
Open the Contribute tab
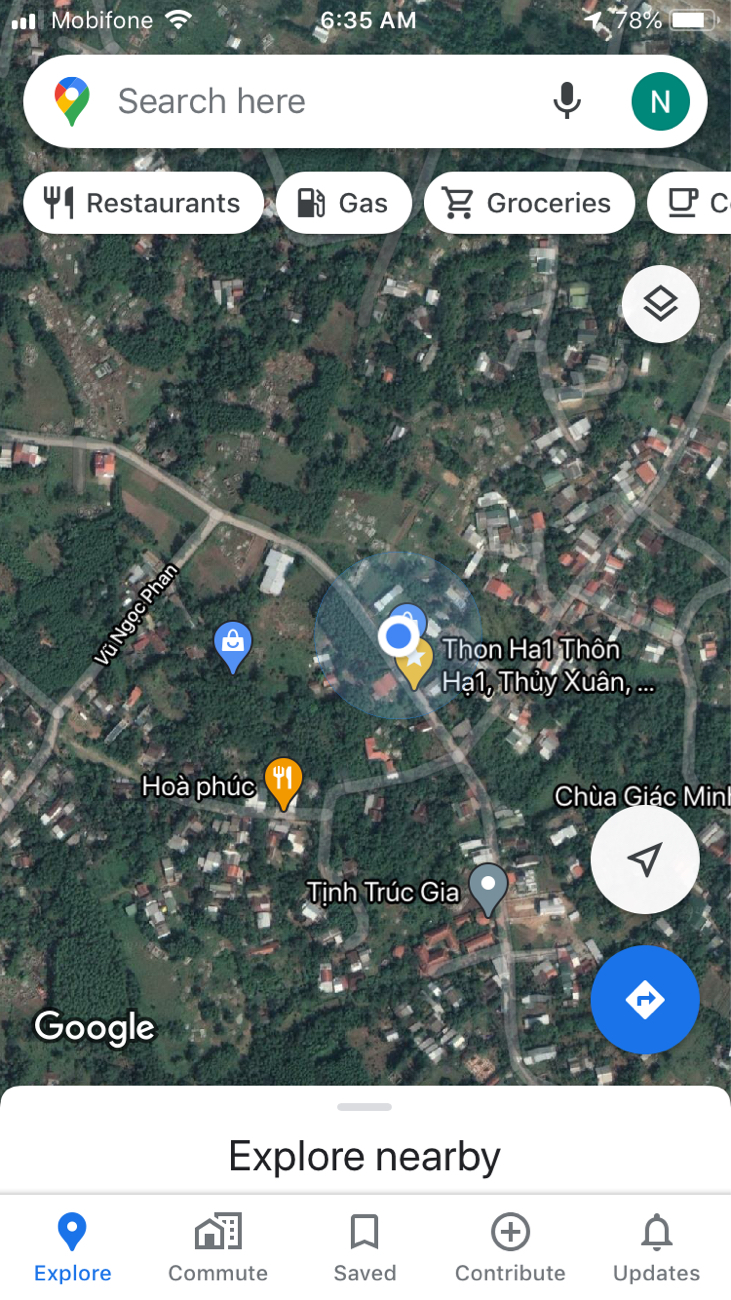tap(510, 1246)
